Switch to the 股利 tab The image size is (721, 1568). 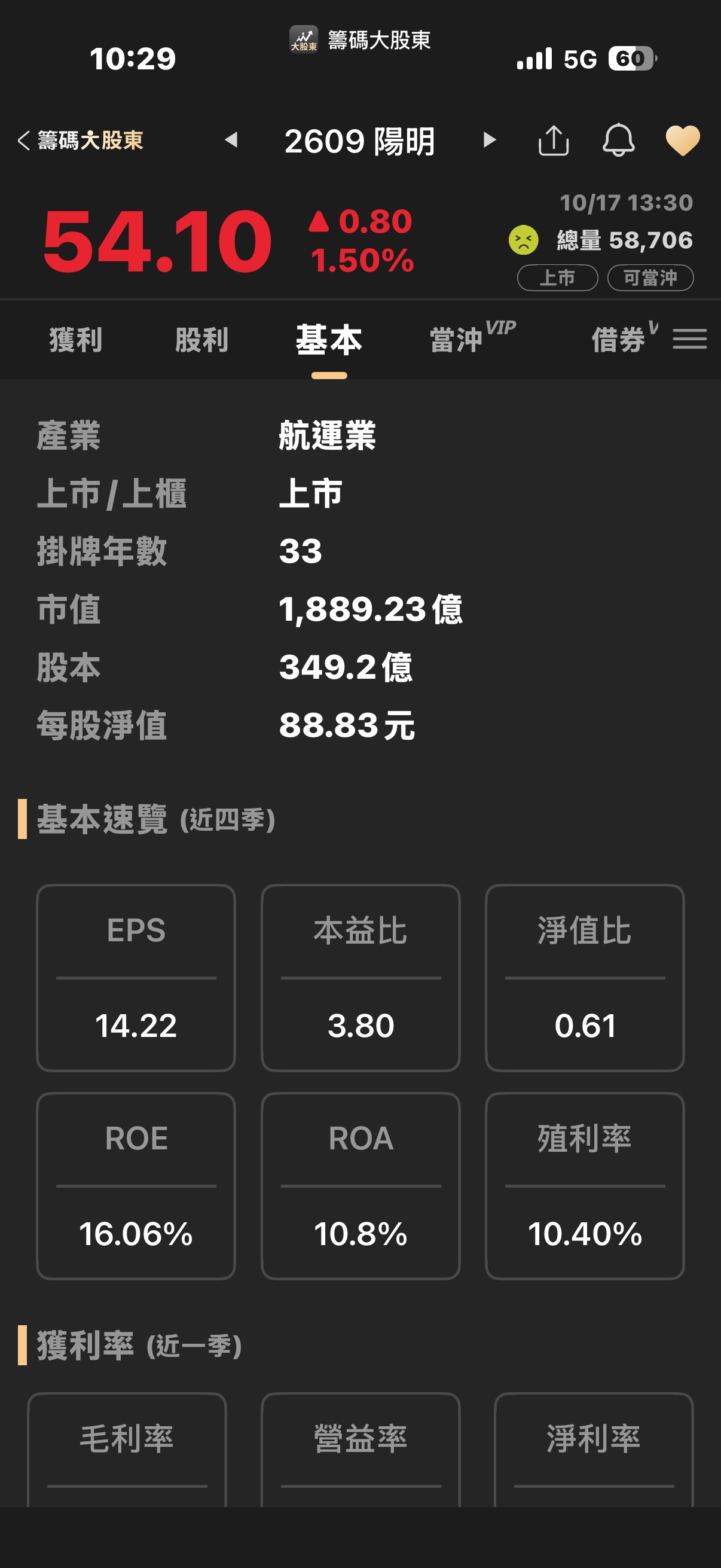tap(201, 340)
